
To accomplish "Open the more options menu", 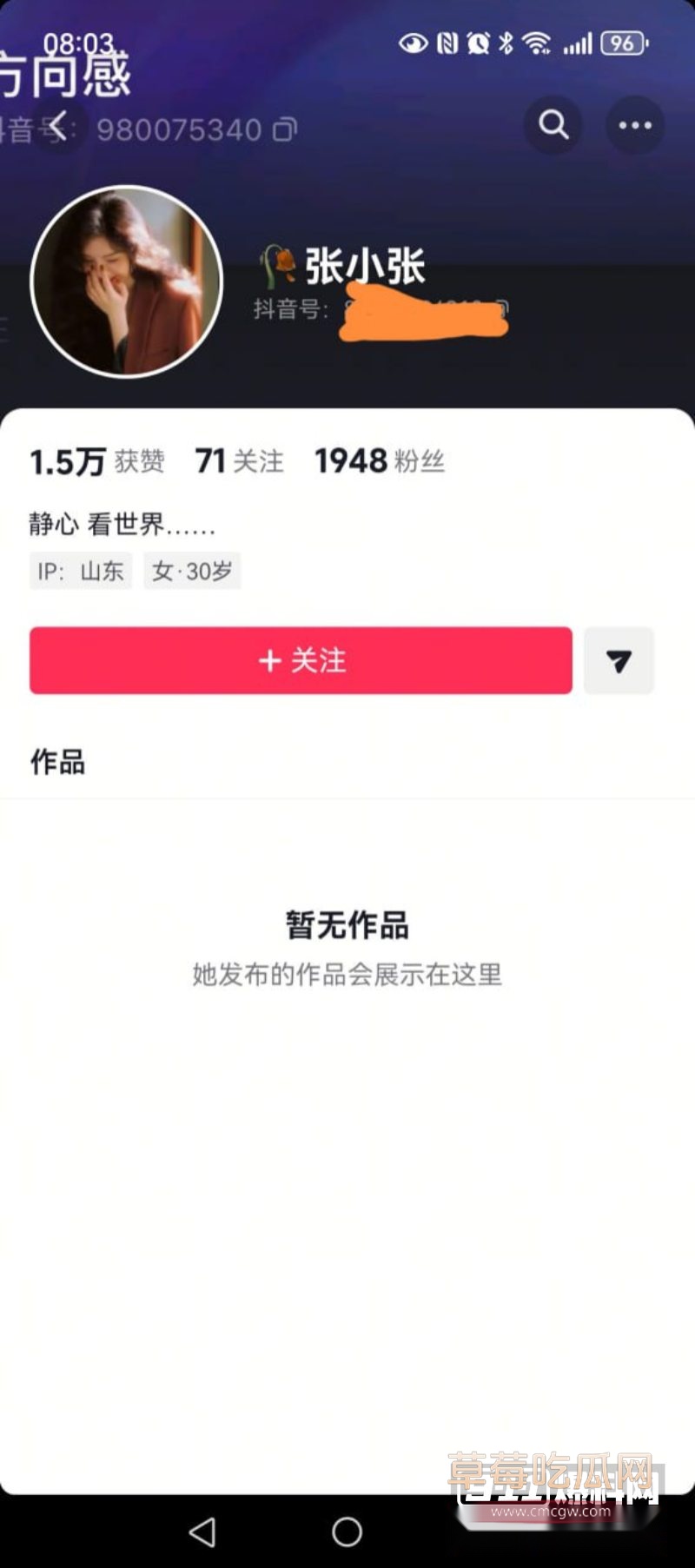I will pyautogui.click(x=633, y=125).
